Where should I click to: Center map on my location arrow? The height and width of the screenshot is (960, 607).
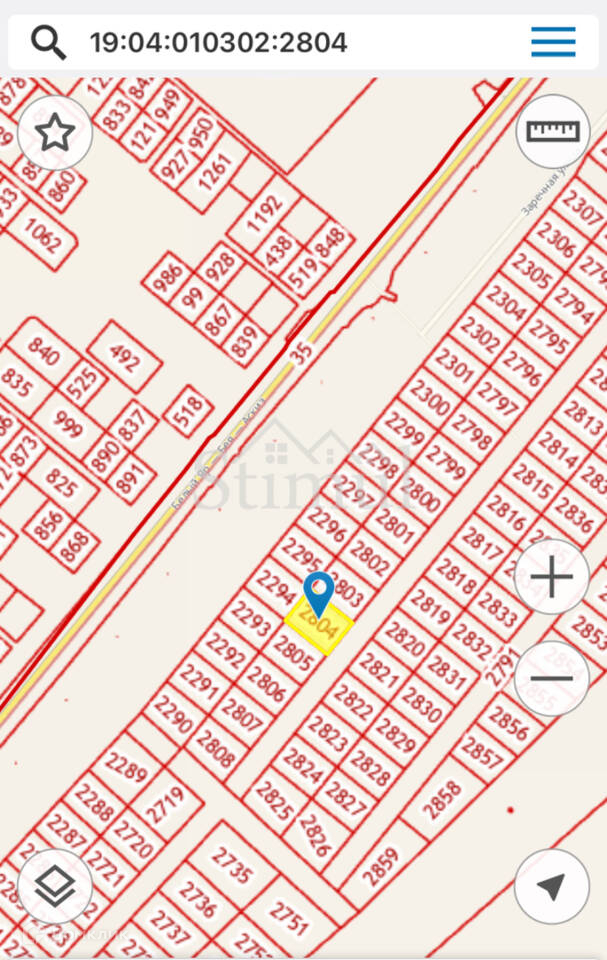click(x=551, y=886)
